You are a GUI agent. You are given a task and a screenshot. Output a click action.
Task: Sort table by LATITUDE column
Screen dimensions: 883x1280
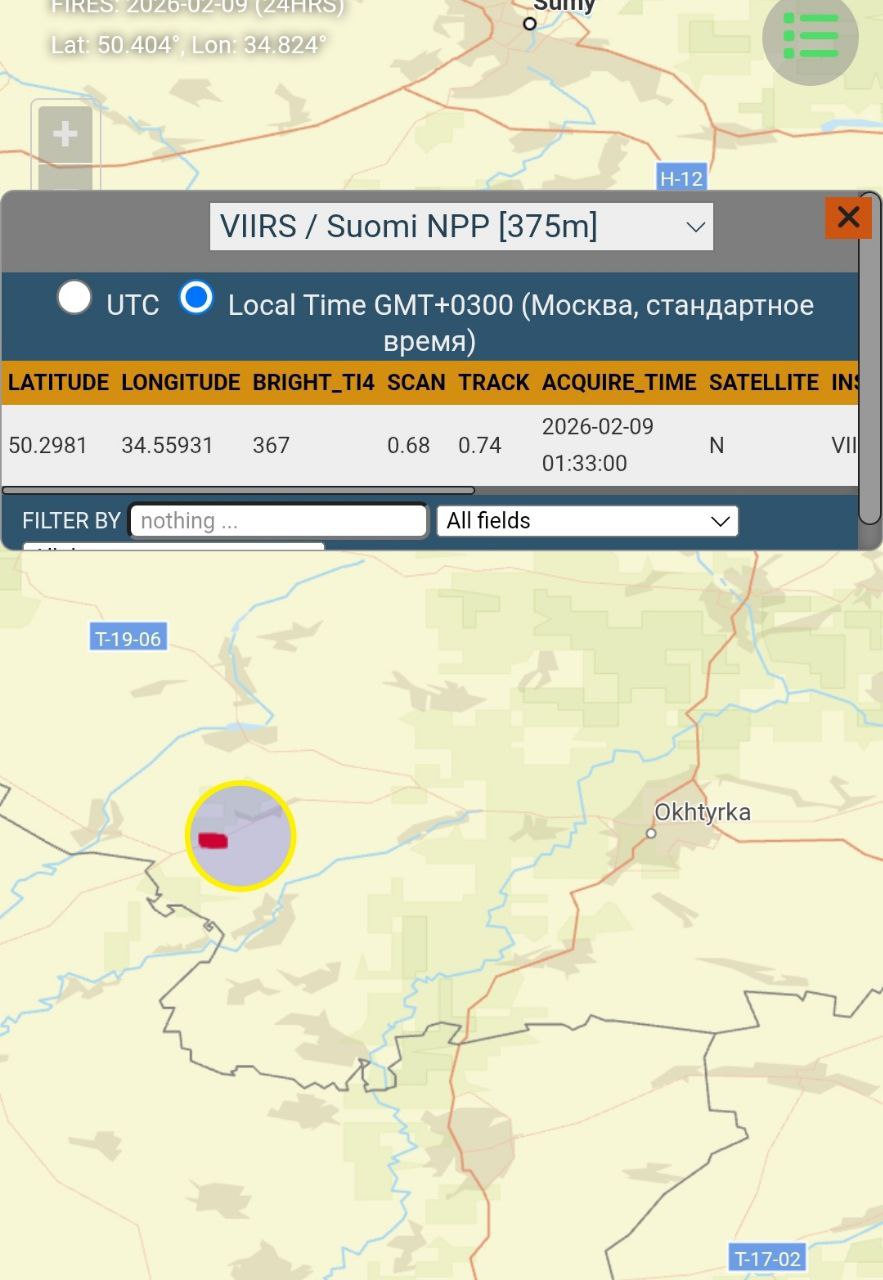coord(58,383)
